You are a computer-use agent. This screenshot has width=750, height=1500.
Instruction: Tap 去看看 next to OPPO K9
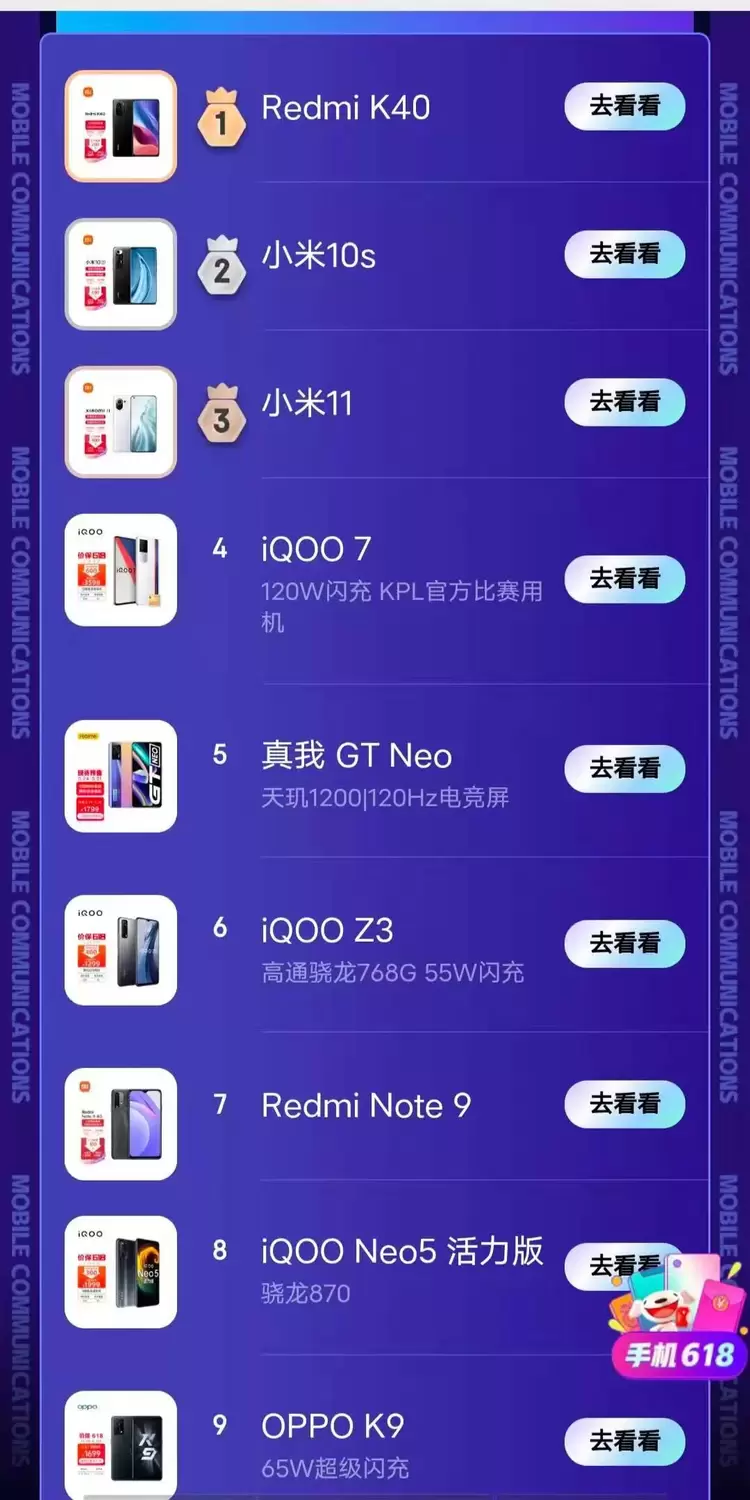[x=624, y=1441]
